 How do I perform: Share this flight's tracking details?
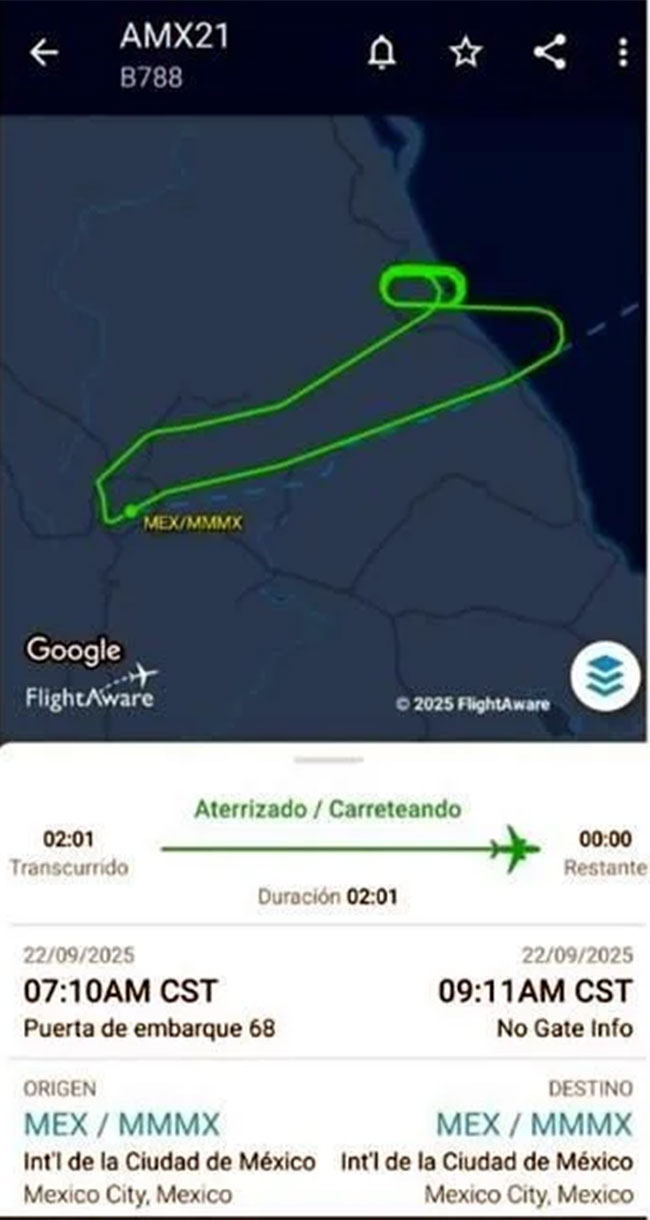pyautogui.click(x=550, y=52)
